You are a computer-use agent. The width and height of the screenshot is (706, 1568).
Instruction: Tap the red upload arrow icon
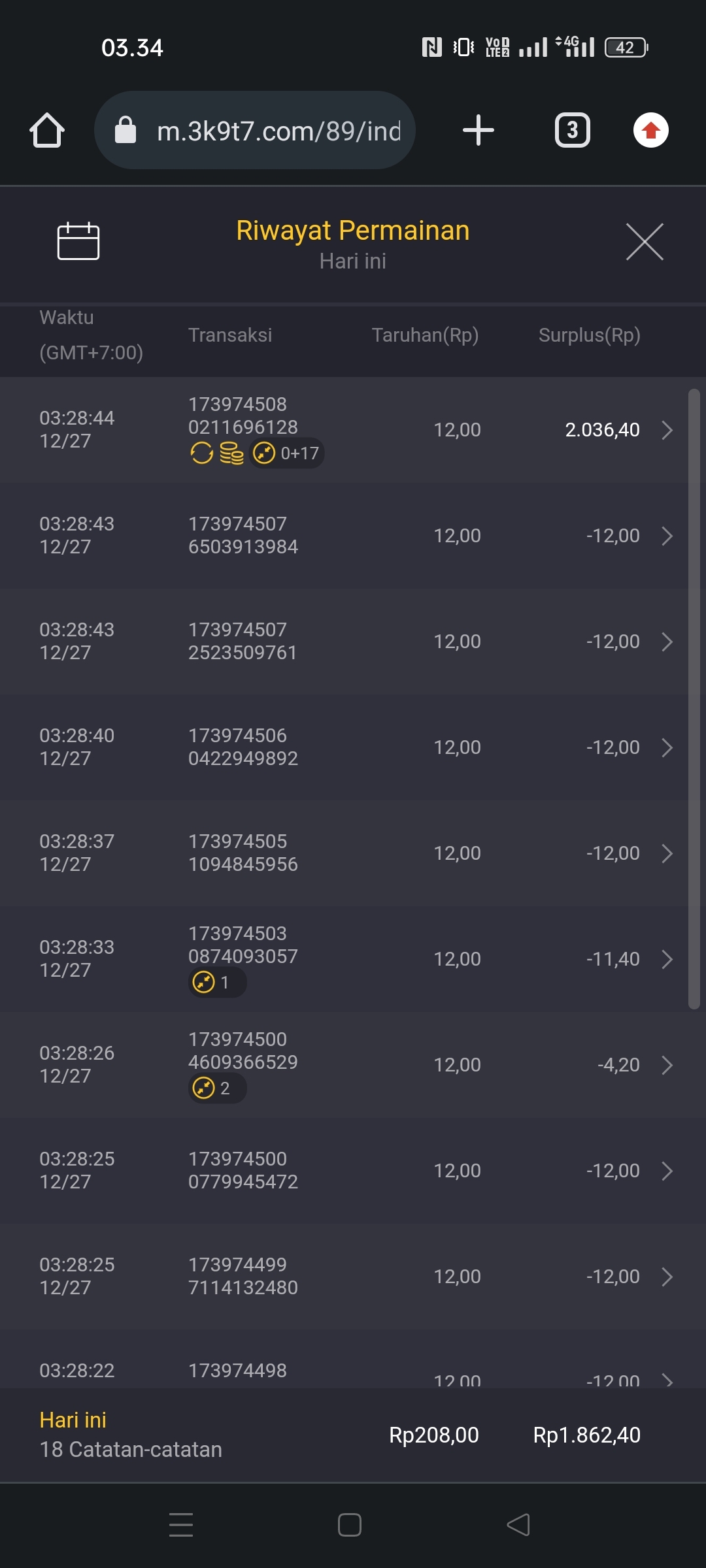point(651,130)
